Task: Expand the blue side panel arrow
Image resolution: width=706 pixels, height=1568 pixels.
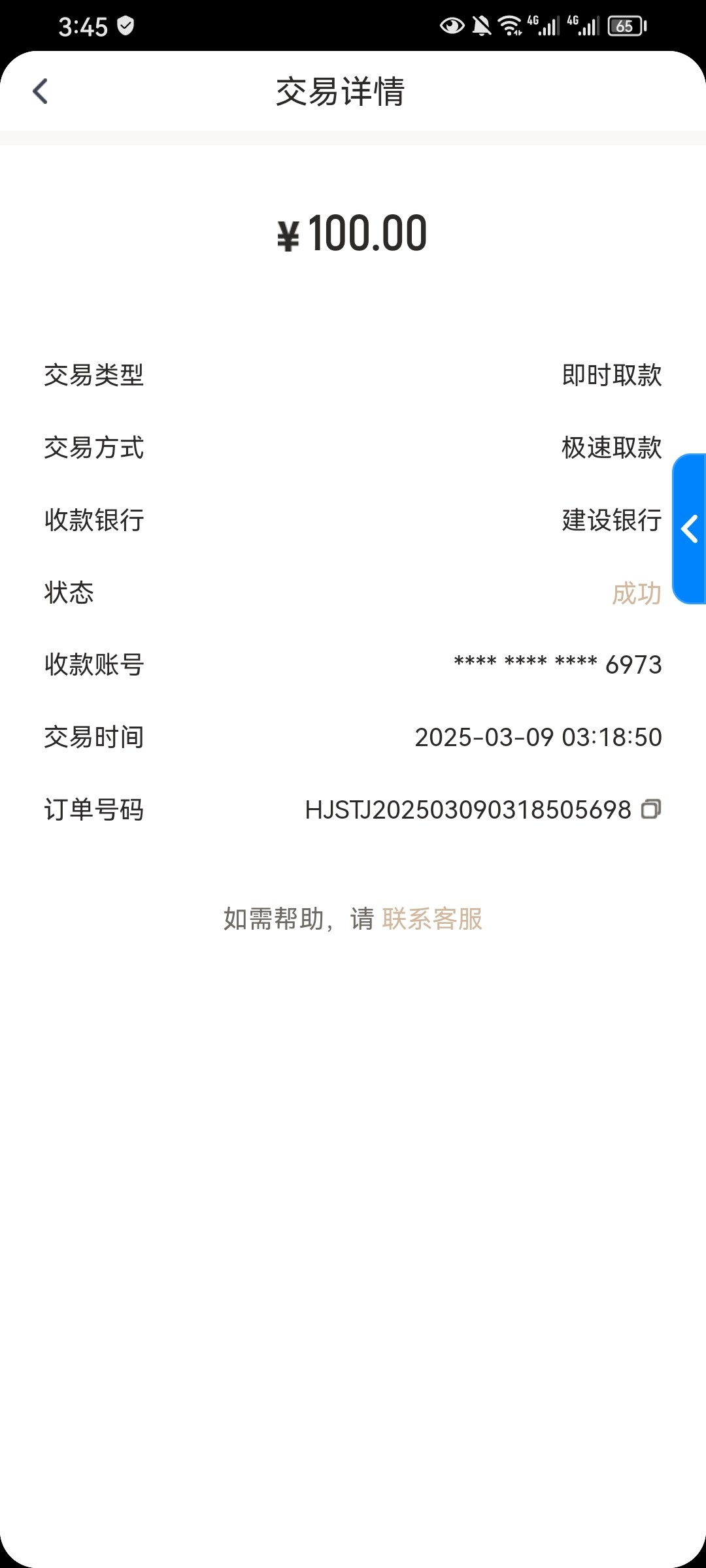Action: click(x=690, y=529)
